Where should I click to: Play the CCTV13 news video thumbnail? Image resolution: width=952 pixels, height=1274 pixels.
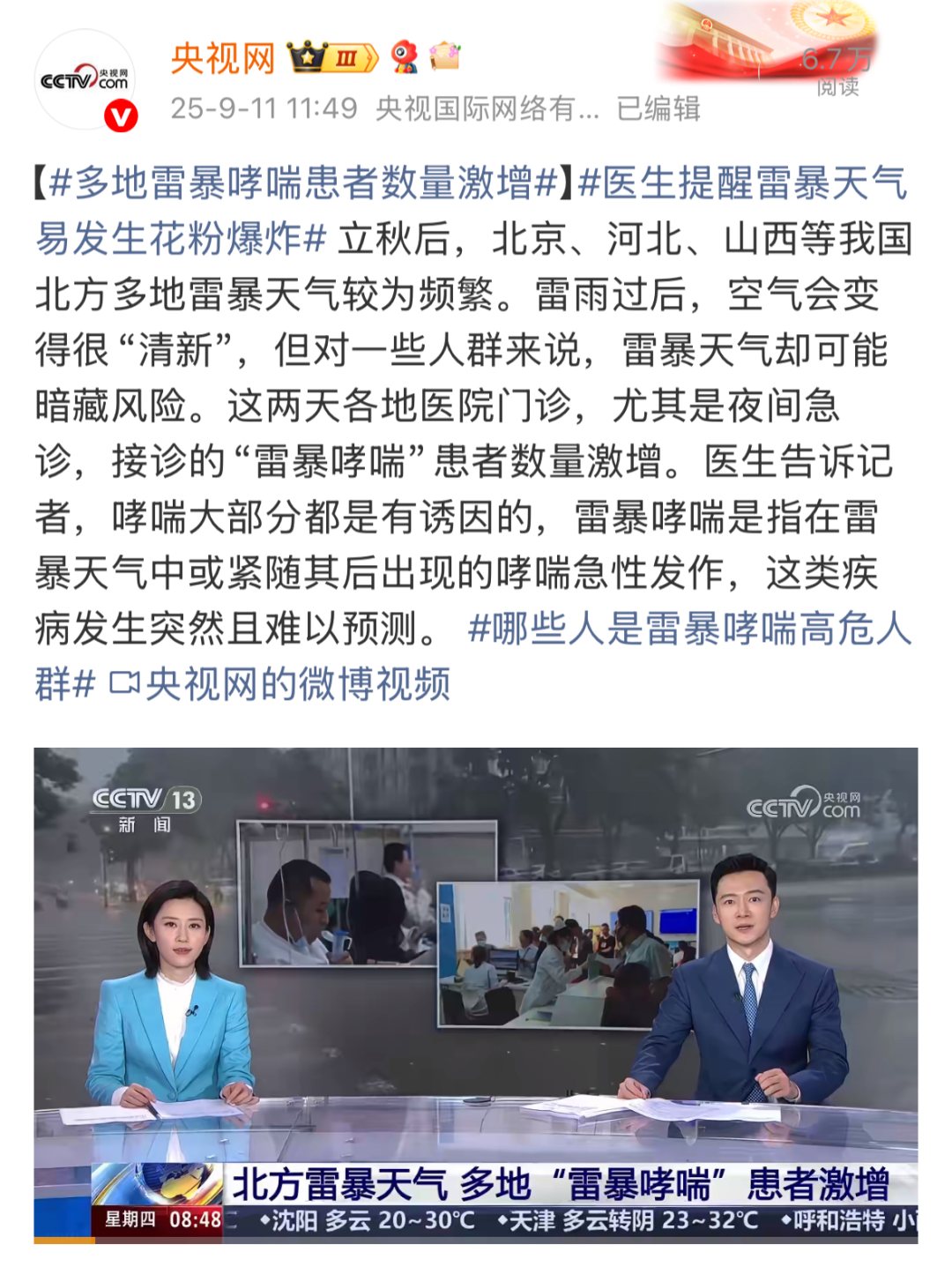pyautogui.click(x=476, y=995)
